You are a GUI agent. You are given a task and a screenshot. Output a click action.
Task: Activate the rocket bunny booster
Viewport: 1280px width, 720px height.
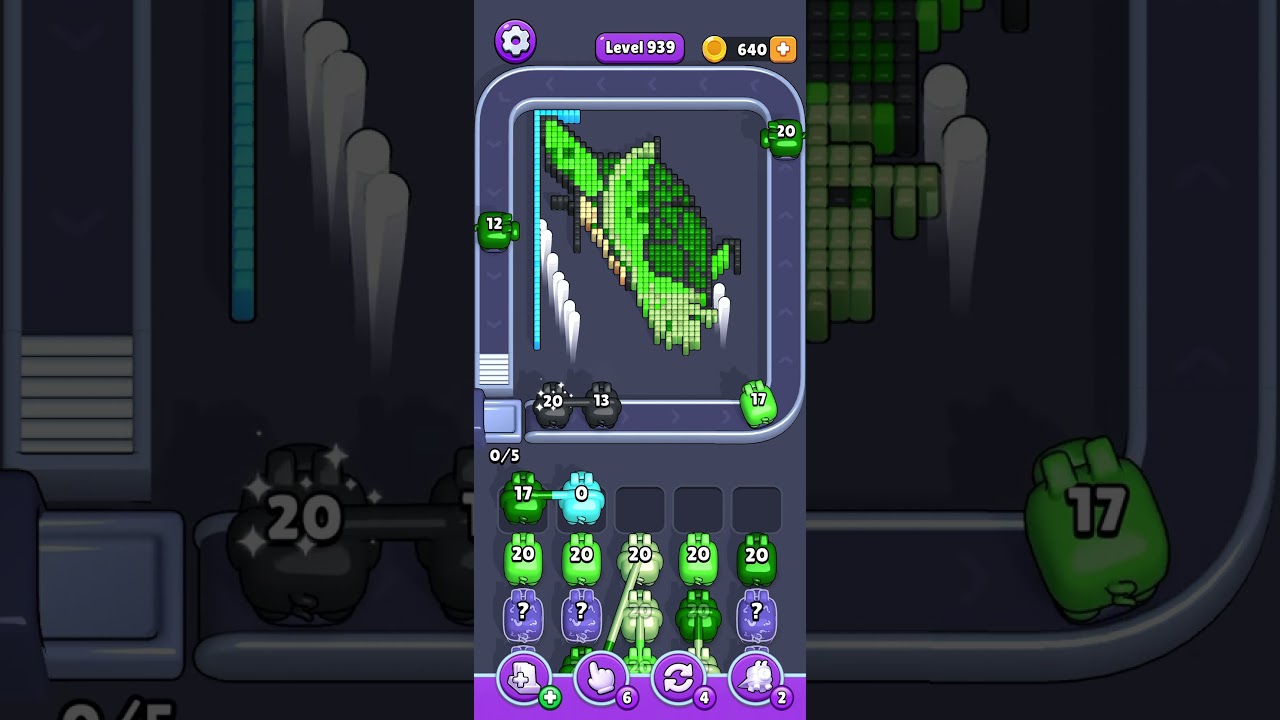tap(756, 679)
